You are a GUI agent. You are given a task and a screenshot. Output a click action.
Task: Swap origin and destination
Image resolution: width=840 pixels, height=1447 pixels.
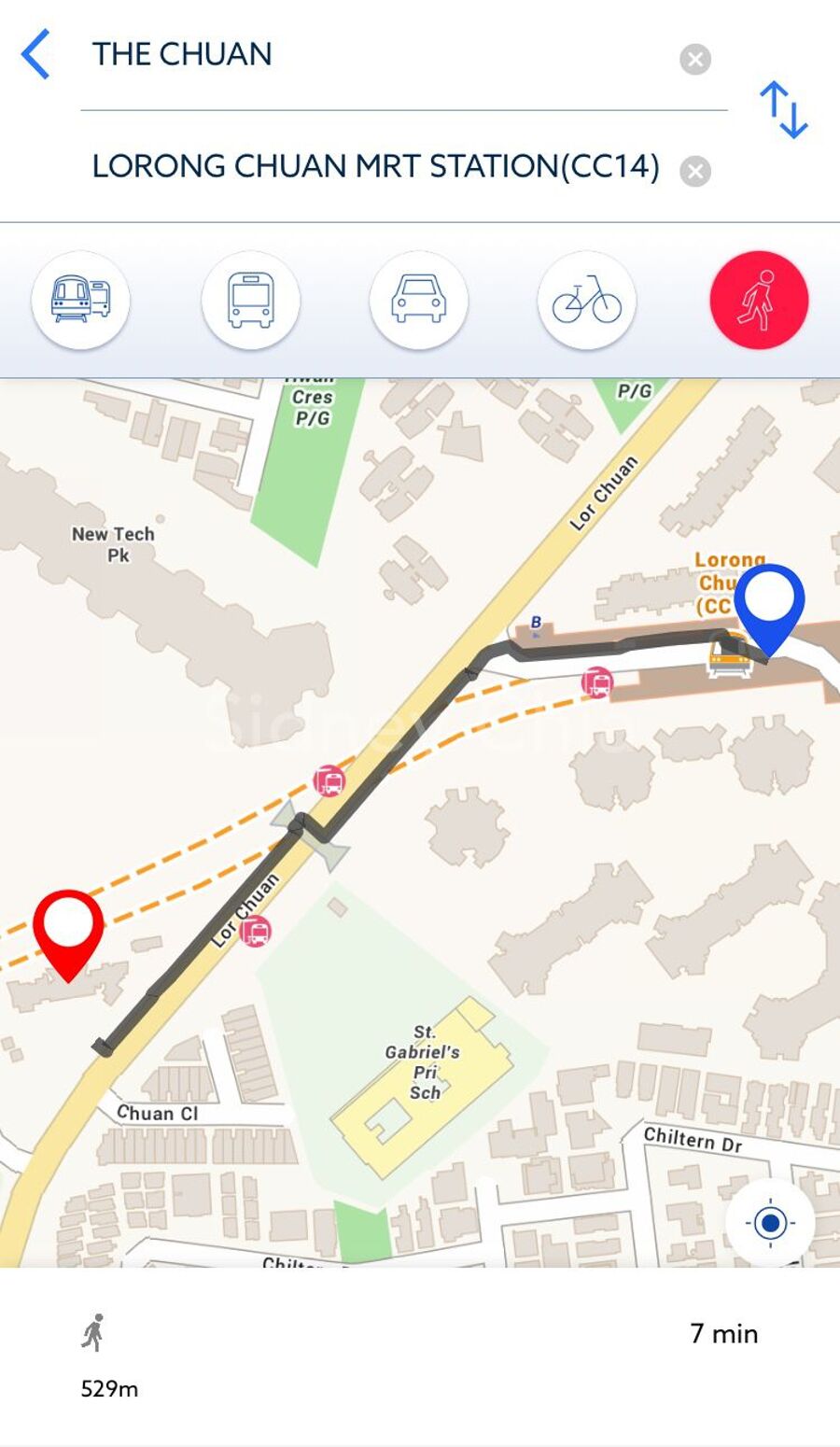(x=783, y=110)
